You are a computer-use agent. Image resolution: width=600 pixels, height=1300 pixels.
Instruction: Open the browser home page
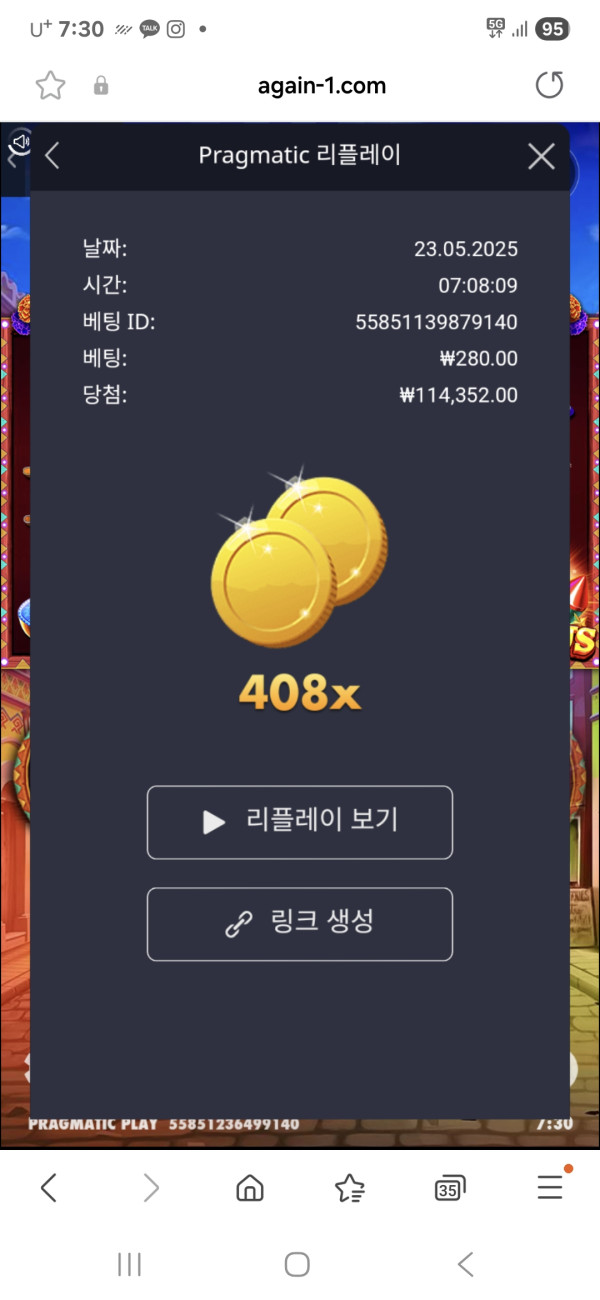click(249, 1187)
